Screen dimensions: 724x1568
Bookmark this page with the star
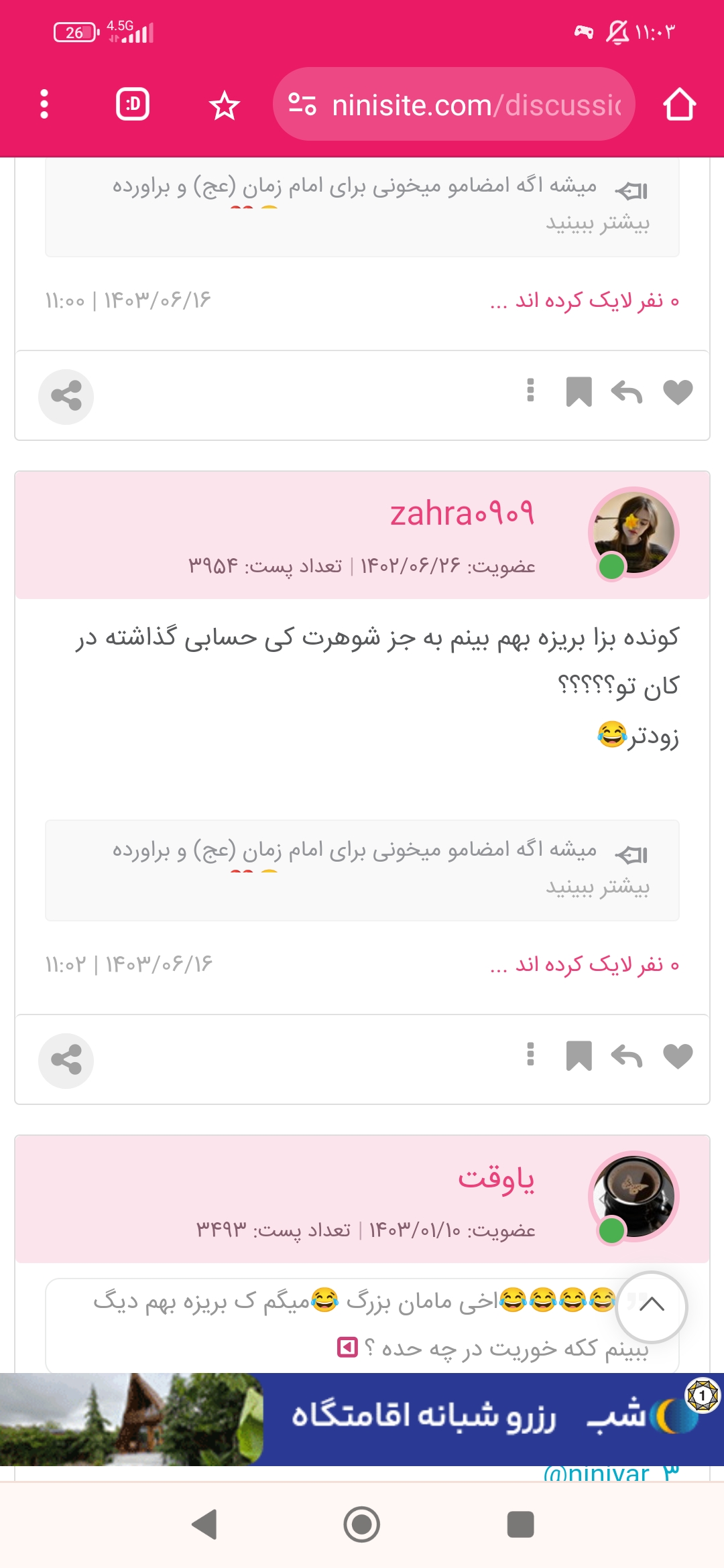[224, 106]
